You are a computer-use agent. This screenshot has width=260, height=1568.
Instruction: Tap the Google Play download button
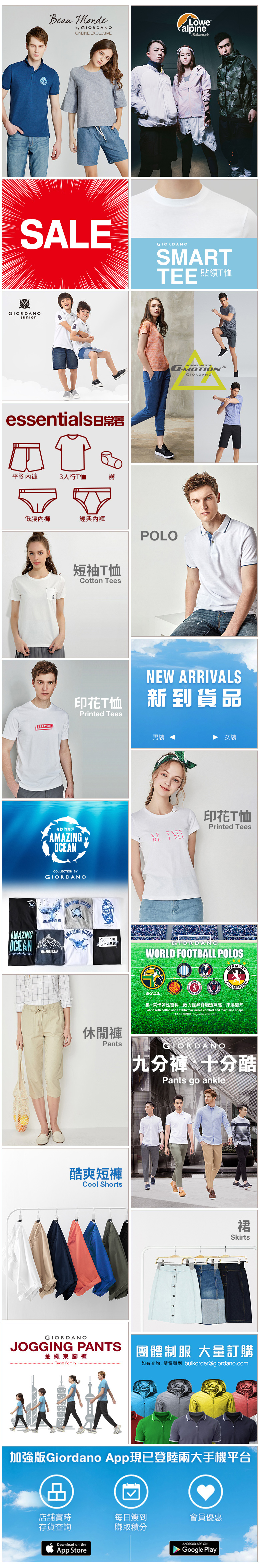pyautogui.click(x=194, y=1548)
